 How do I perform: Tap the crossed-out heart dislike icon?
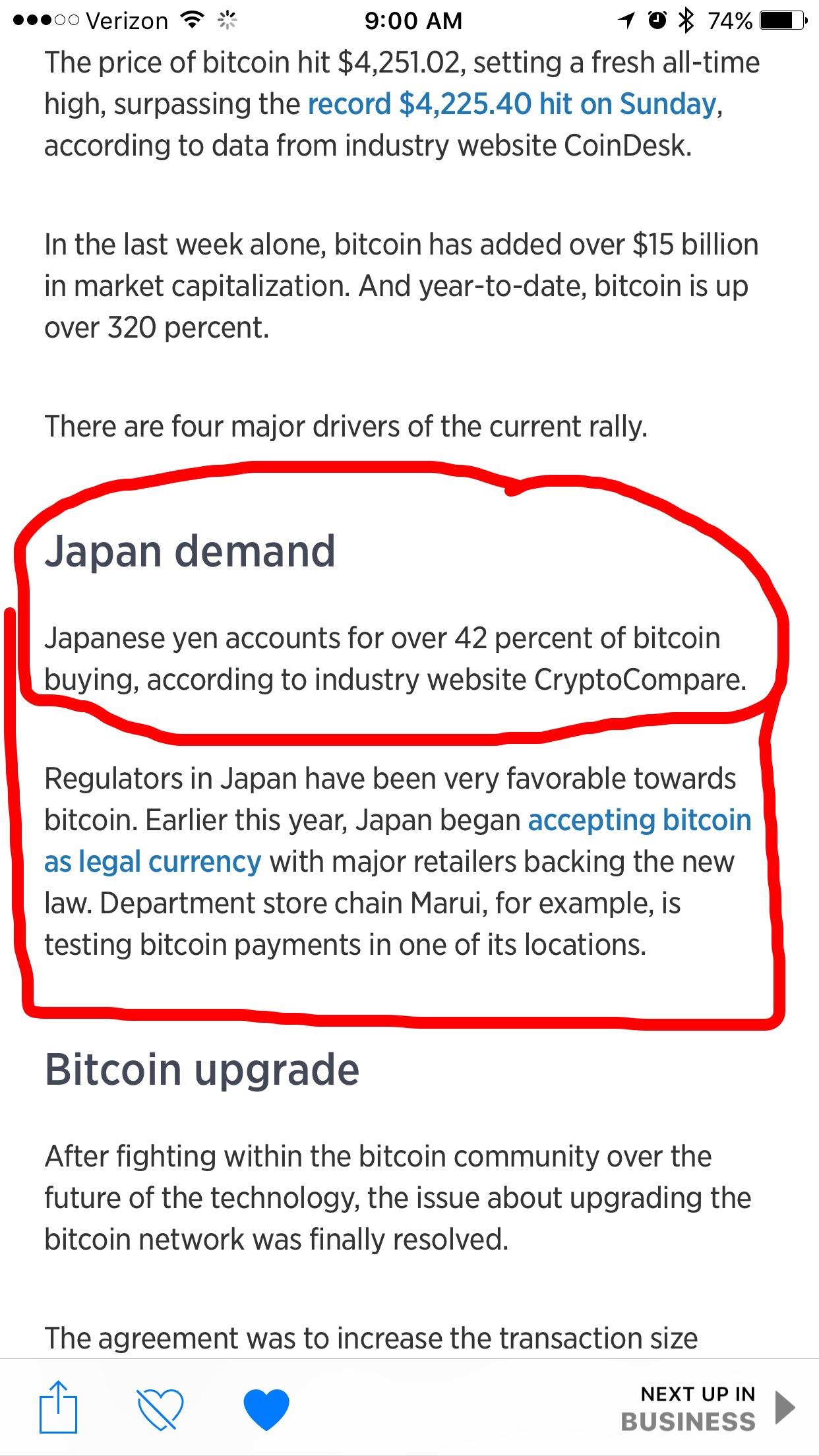tap(160, 1409)
